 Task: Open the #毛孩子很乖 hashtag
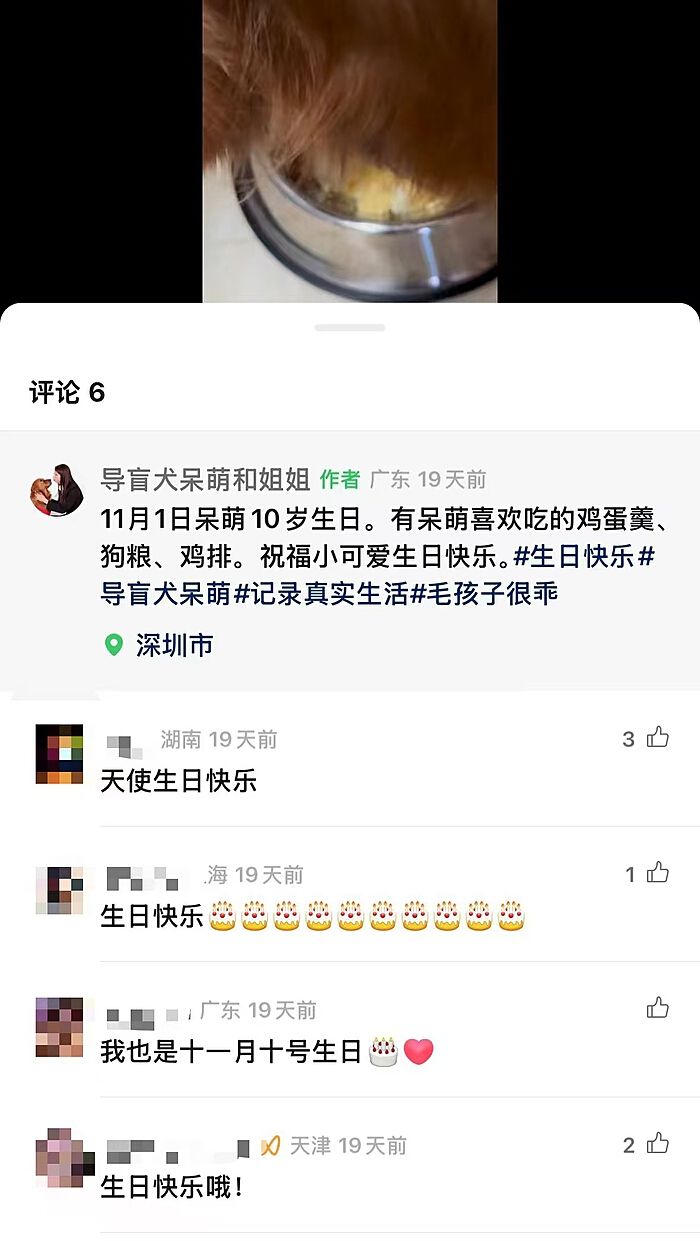[483, 594]
